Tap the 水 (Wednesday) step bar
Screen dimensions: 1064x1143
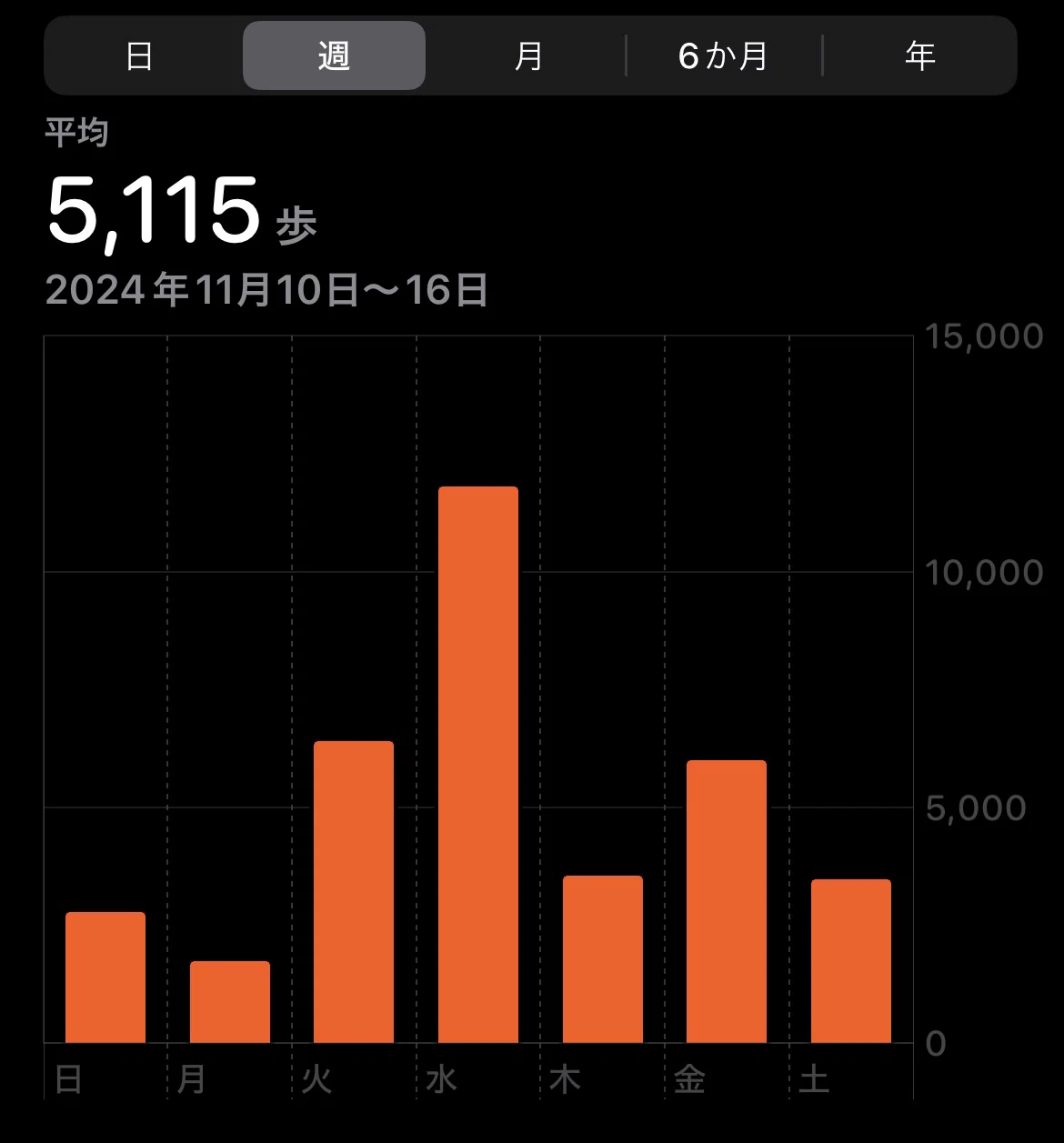478,765
